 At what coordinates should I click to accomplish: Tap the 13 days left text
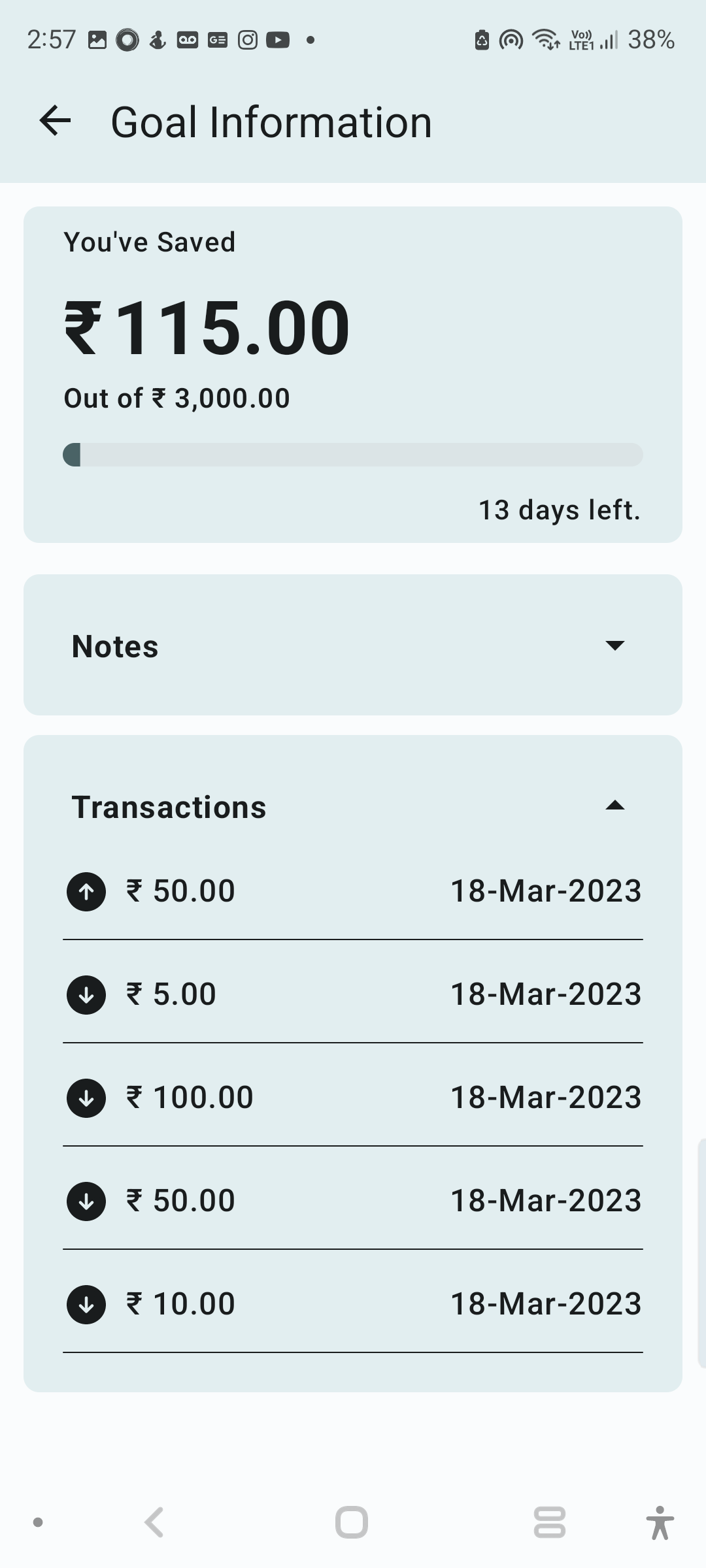coord(560,510)
